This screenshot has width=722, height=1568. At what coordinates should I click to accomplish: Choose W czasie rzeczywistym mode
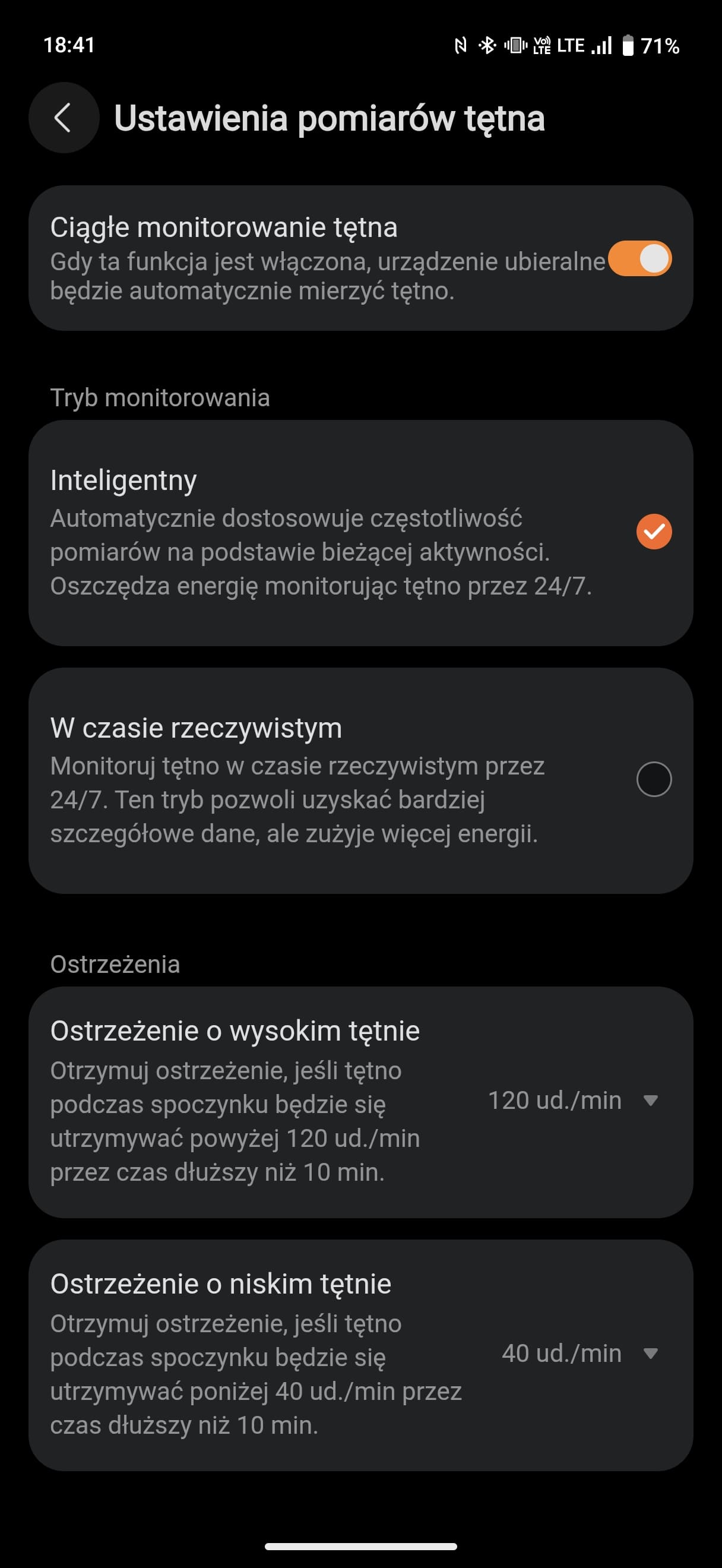pyautogui.click(x=360, y=780)
